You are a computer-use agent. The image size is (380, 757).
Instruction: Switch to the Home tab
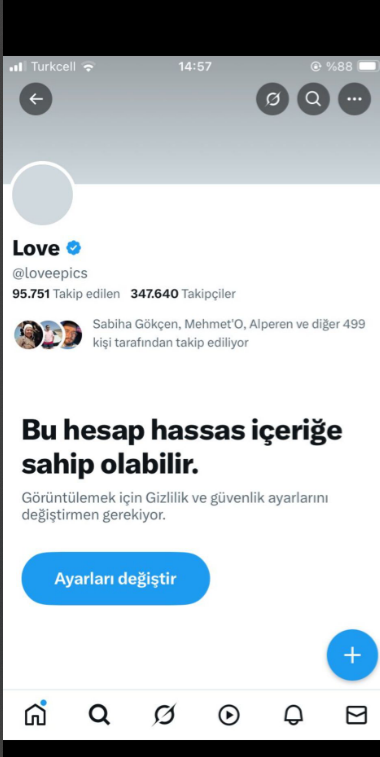36,714
